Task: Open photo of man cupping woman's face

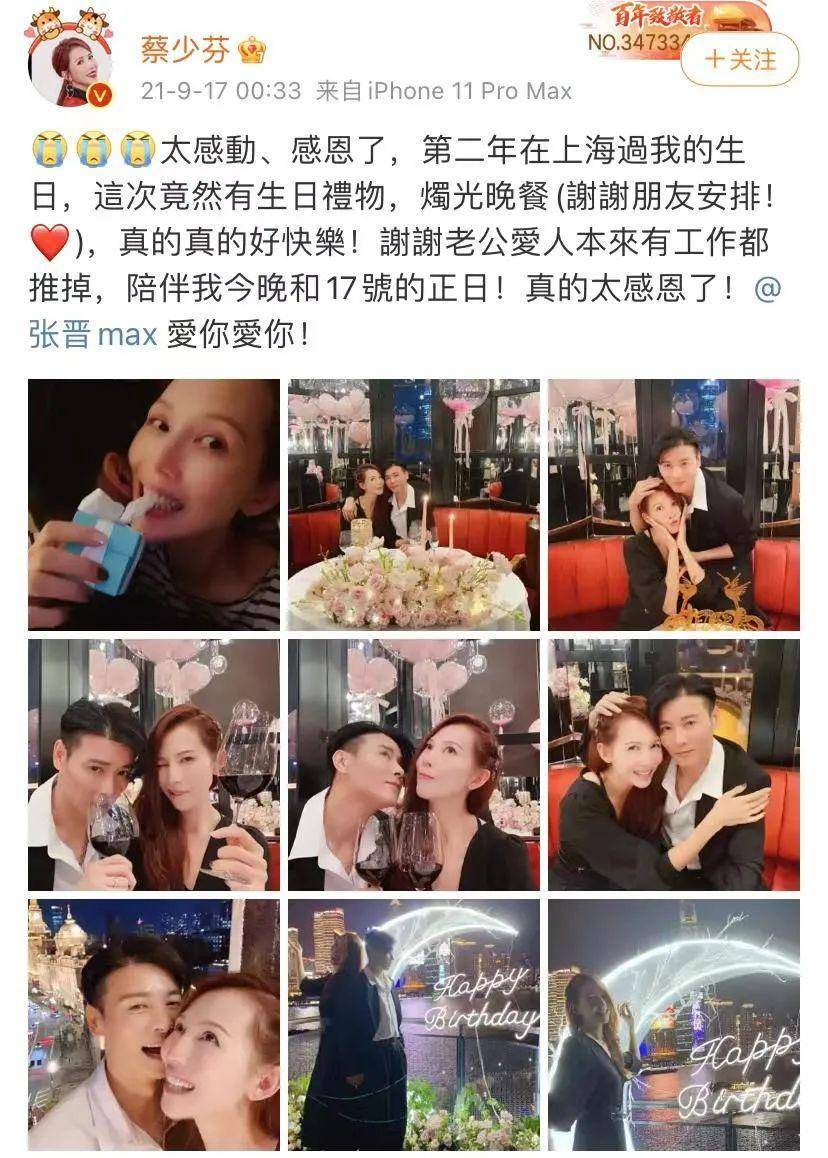Action: point(674,504)
